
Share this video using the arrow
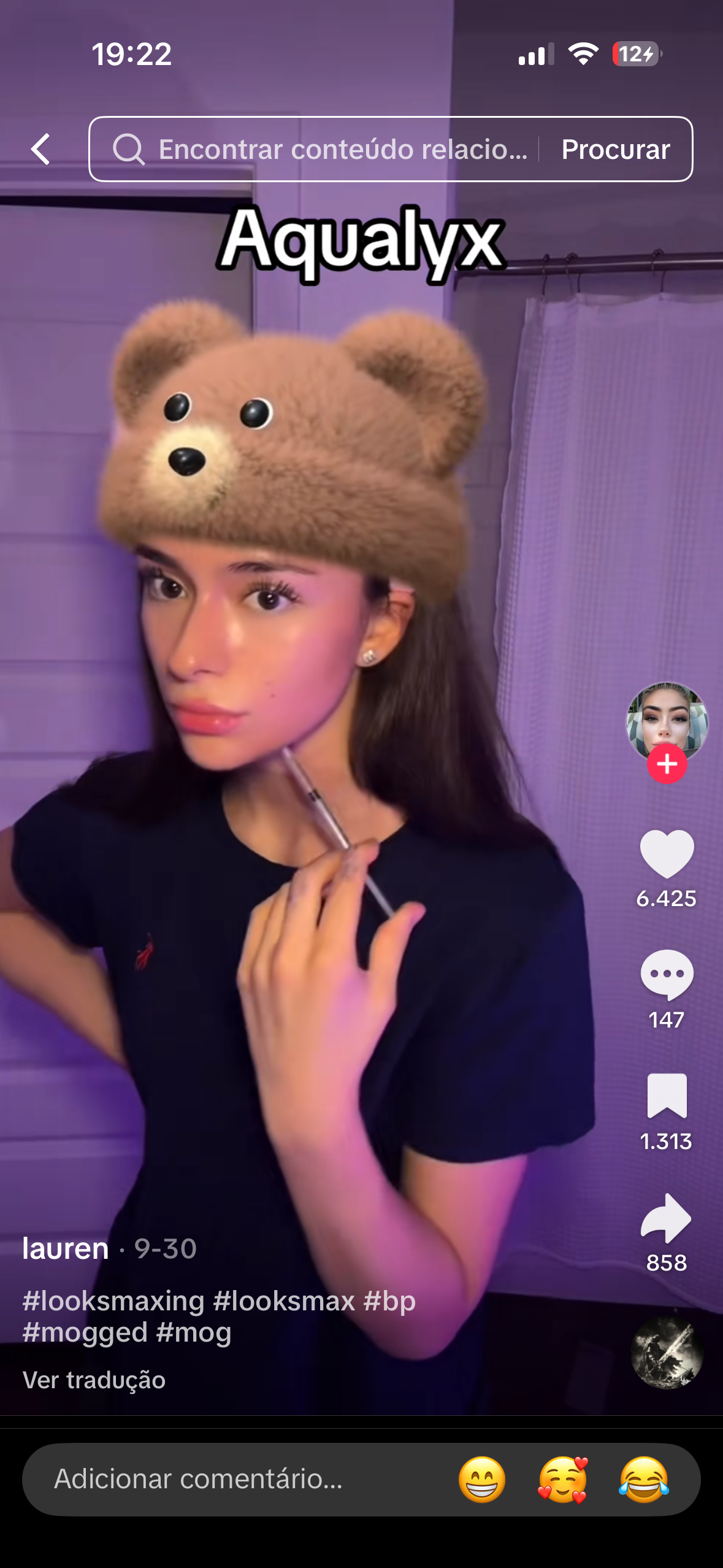point(667,1217)
